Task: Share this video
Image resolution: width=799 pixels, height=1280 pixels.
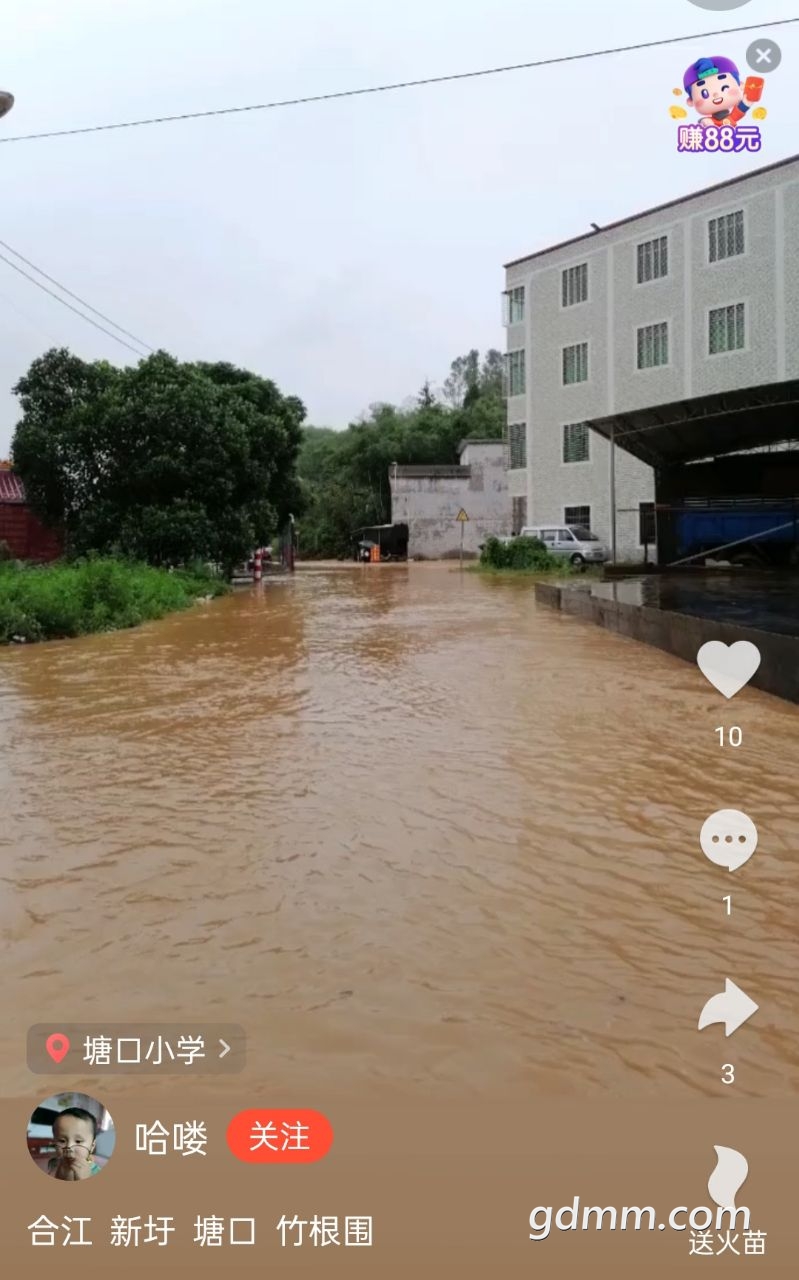Action: 728,1008
